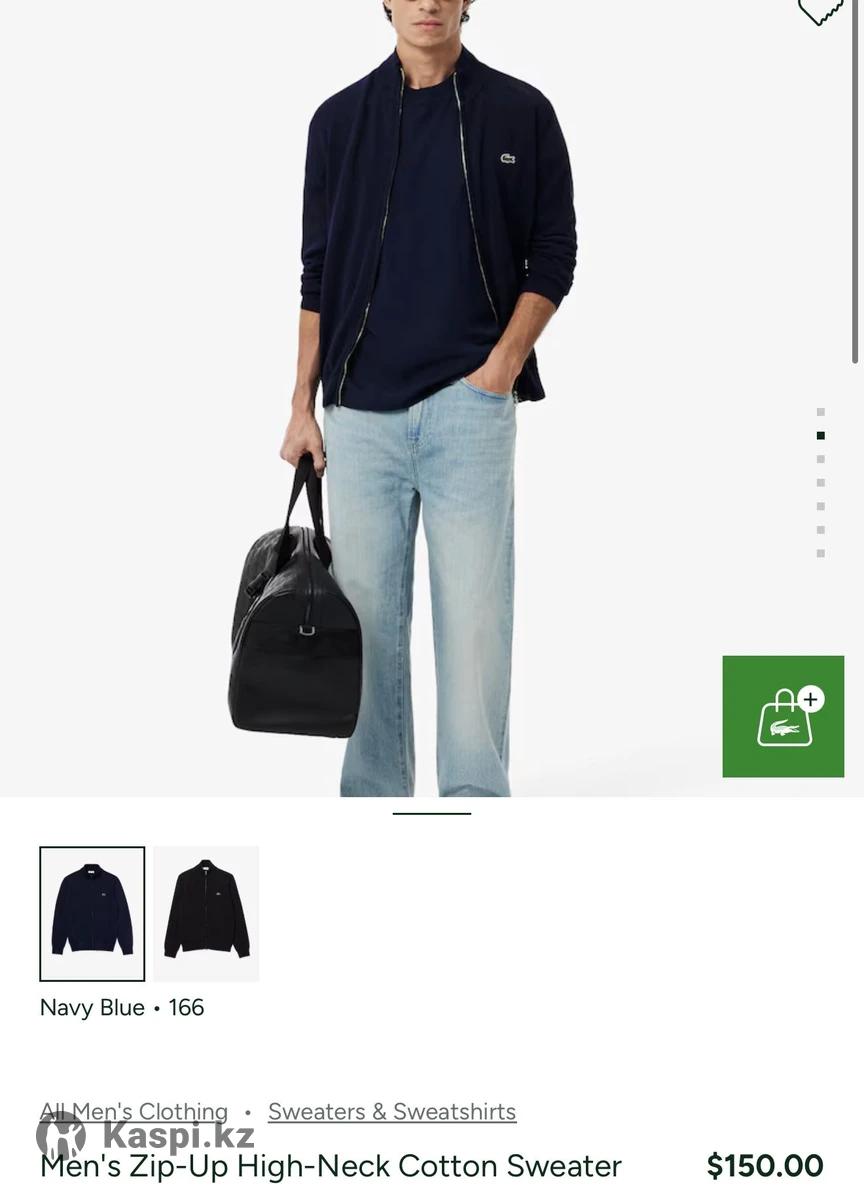Select the Navy Blue color swatch
The height and width of the screenshot is (1200, 864).
pyautogui.click(x=92, y=914)
